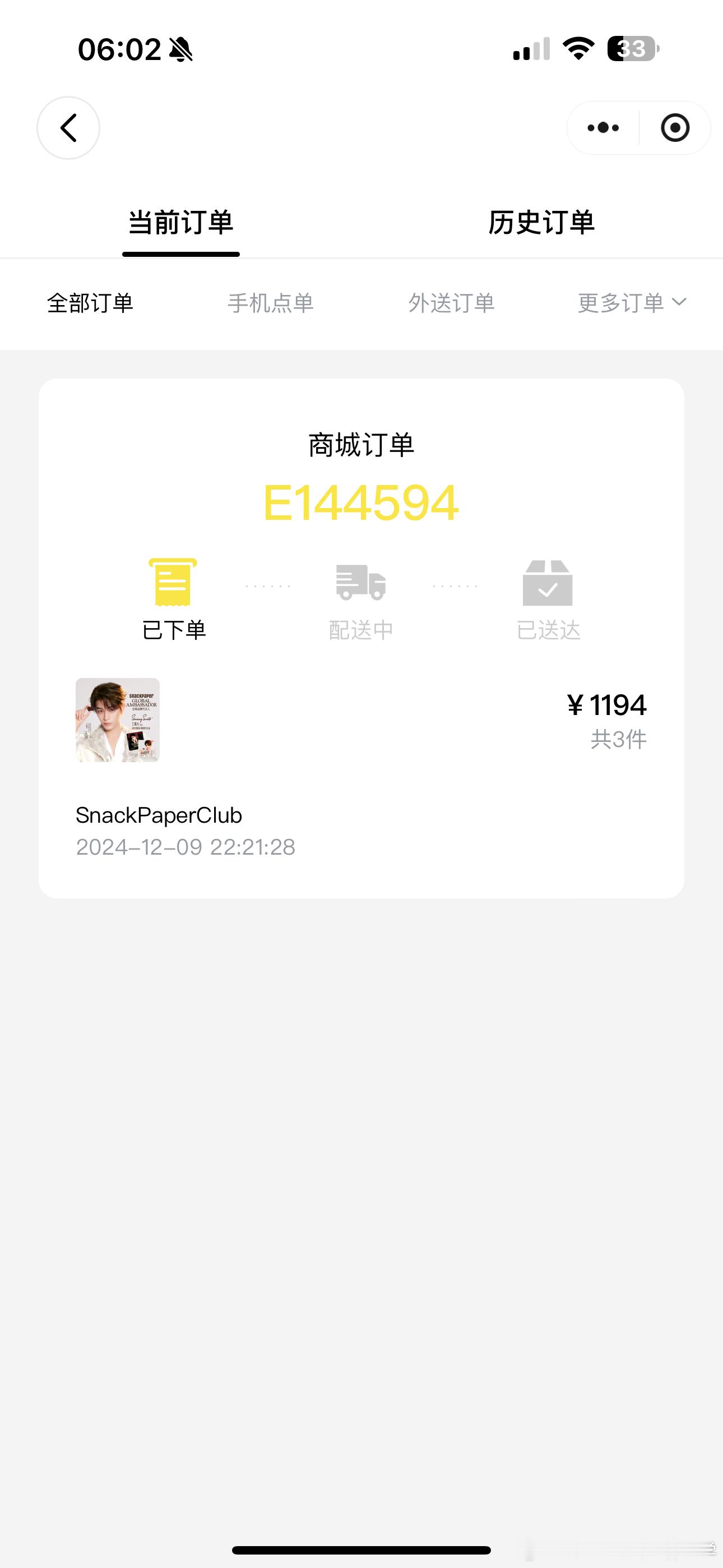Select the 当前订单 tab
The width and height of the screenshot is (723, 1568).
click(180, 223)
